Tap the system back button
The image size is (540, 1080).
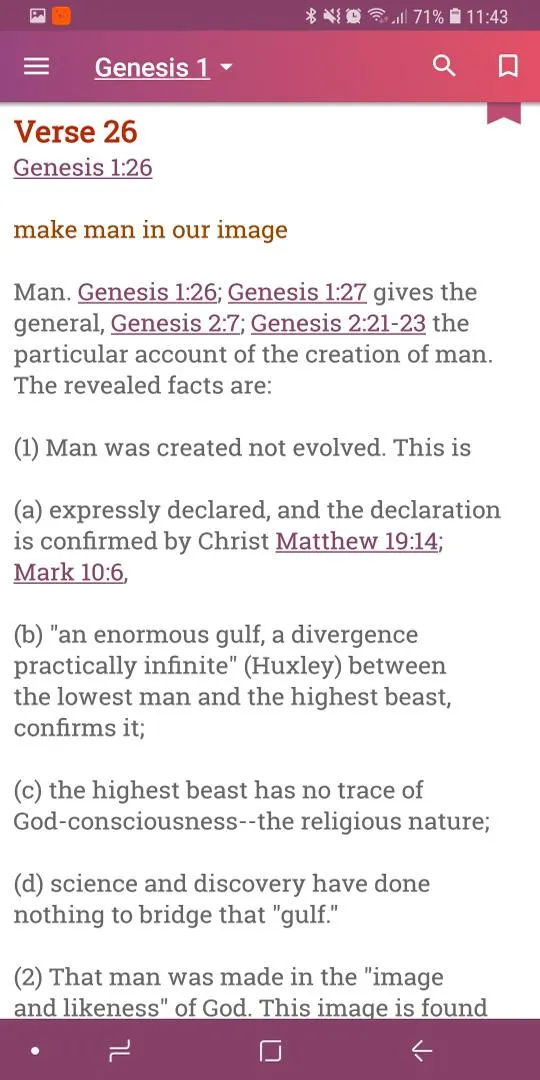(x=421, y=1050)
